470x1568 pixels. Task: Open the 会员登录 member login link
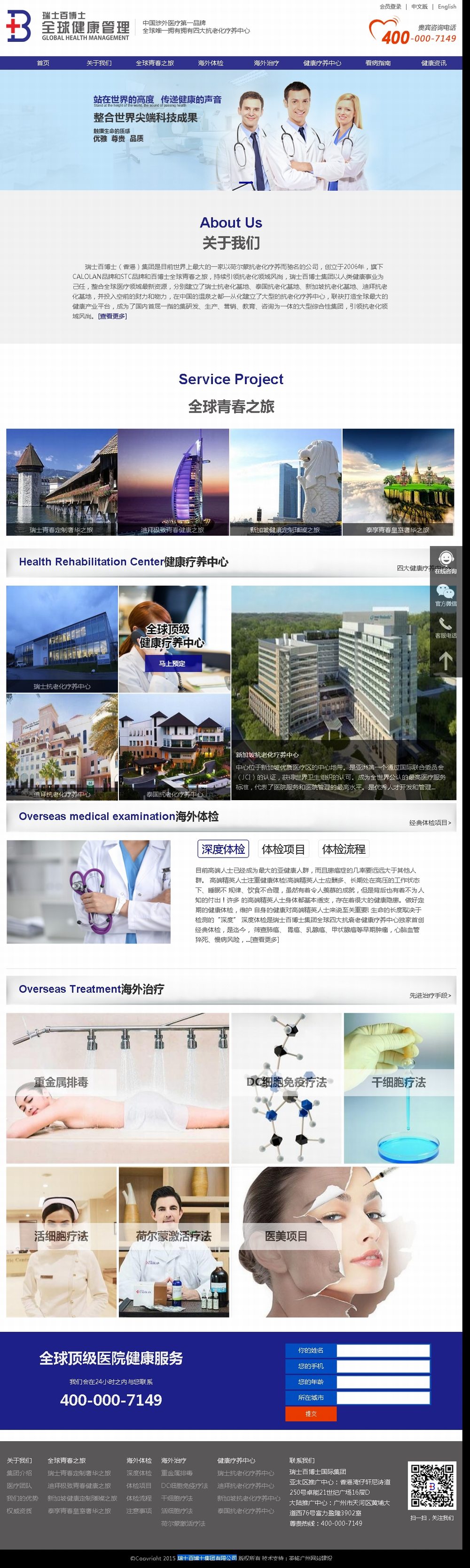pyautogui.click(x=390, y=7)
